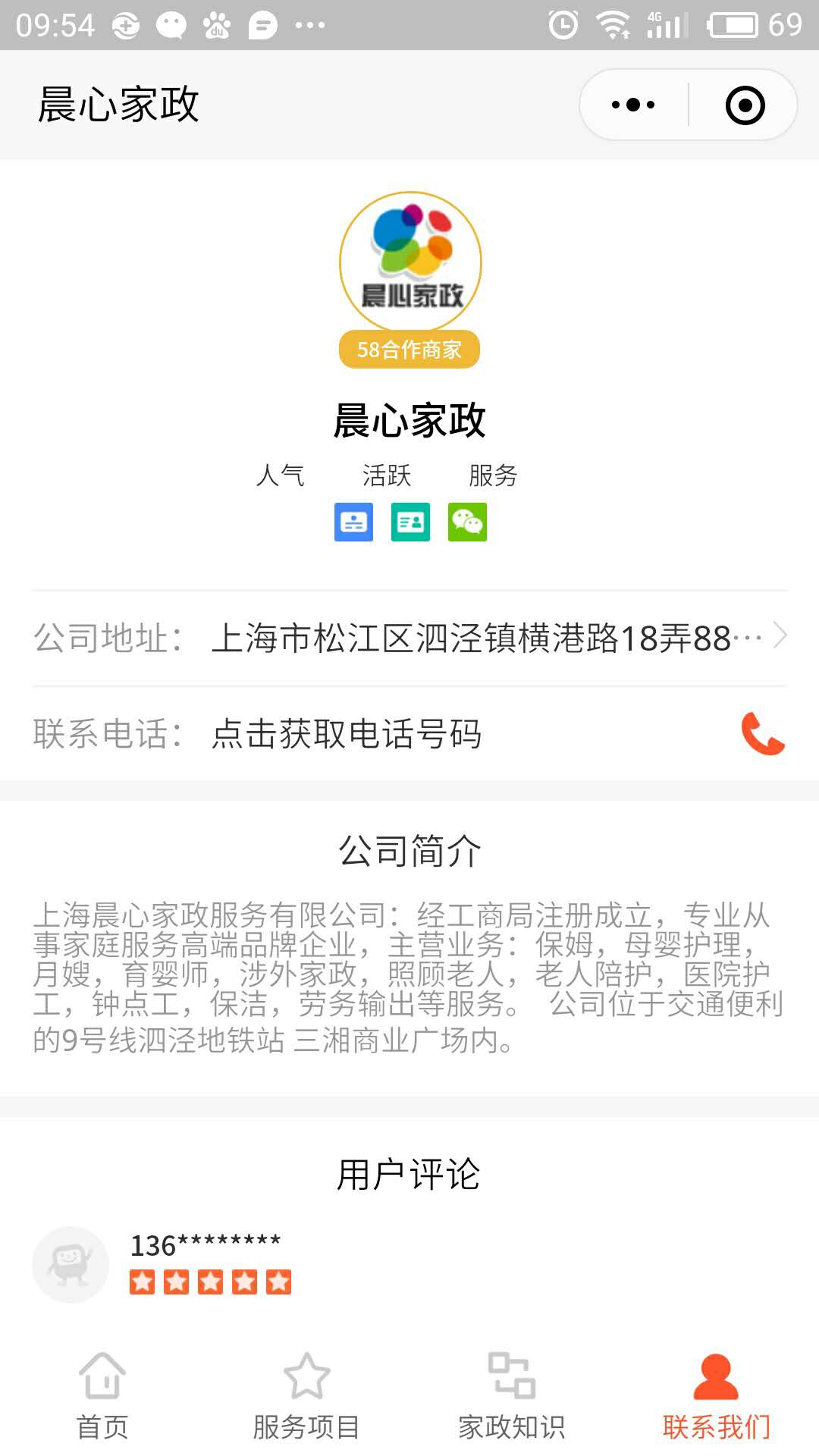Open the mini program more-options menu
Image resolution: width=819 pixels, height=1456 pixels.
(633, 105)
